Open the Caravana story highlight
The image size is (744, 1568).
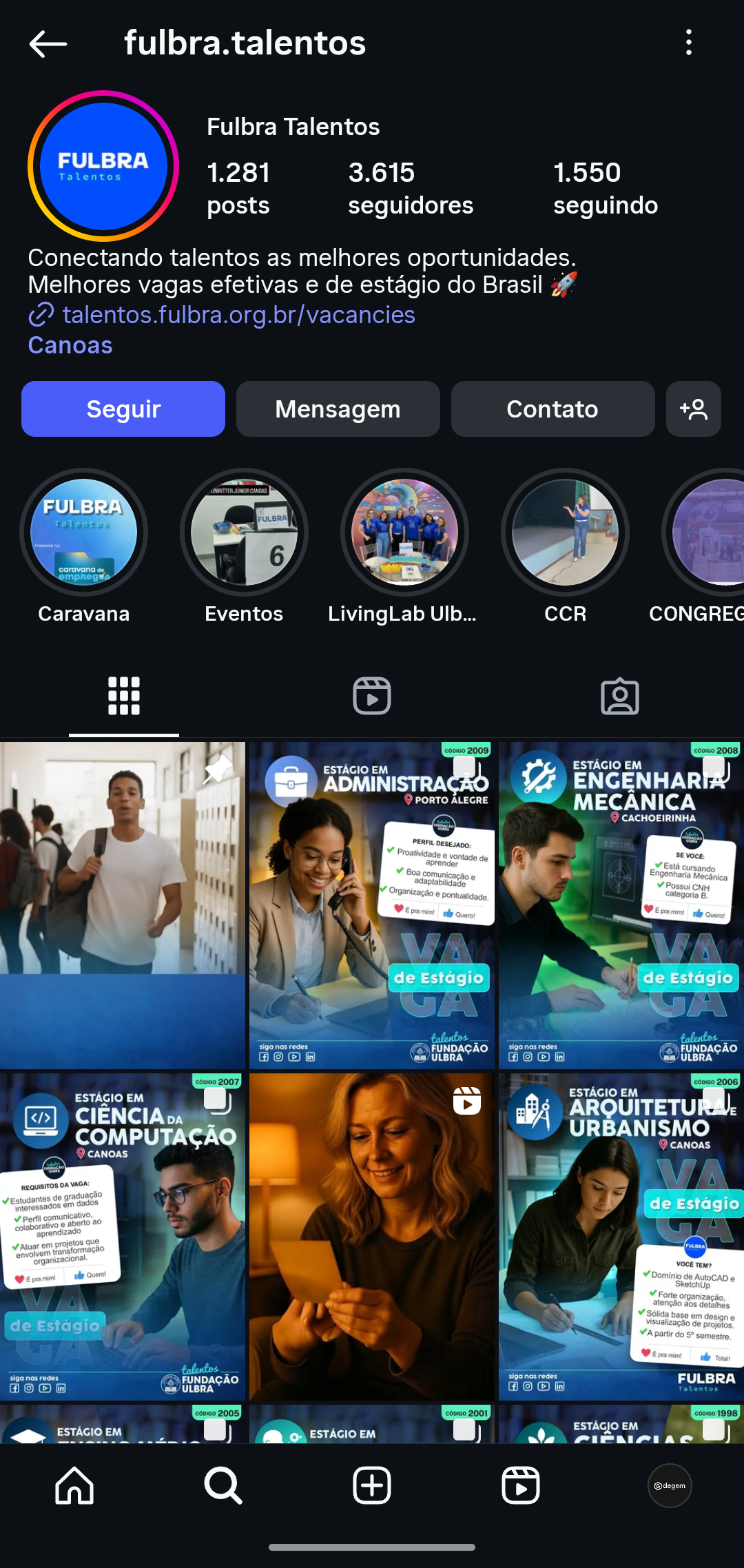tap(83, 533)
